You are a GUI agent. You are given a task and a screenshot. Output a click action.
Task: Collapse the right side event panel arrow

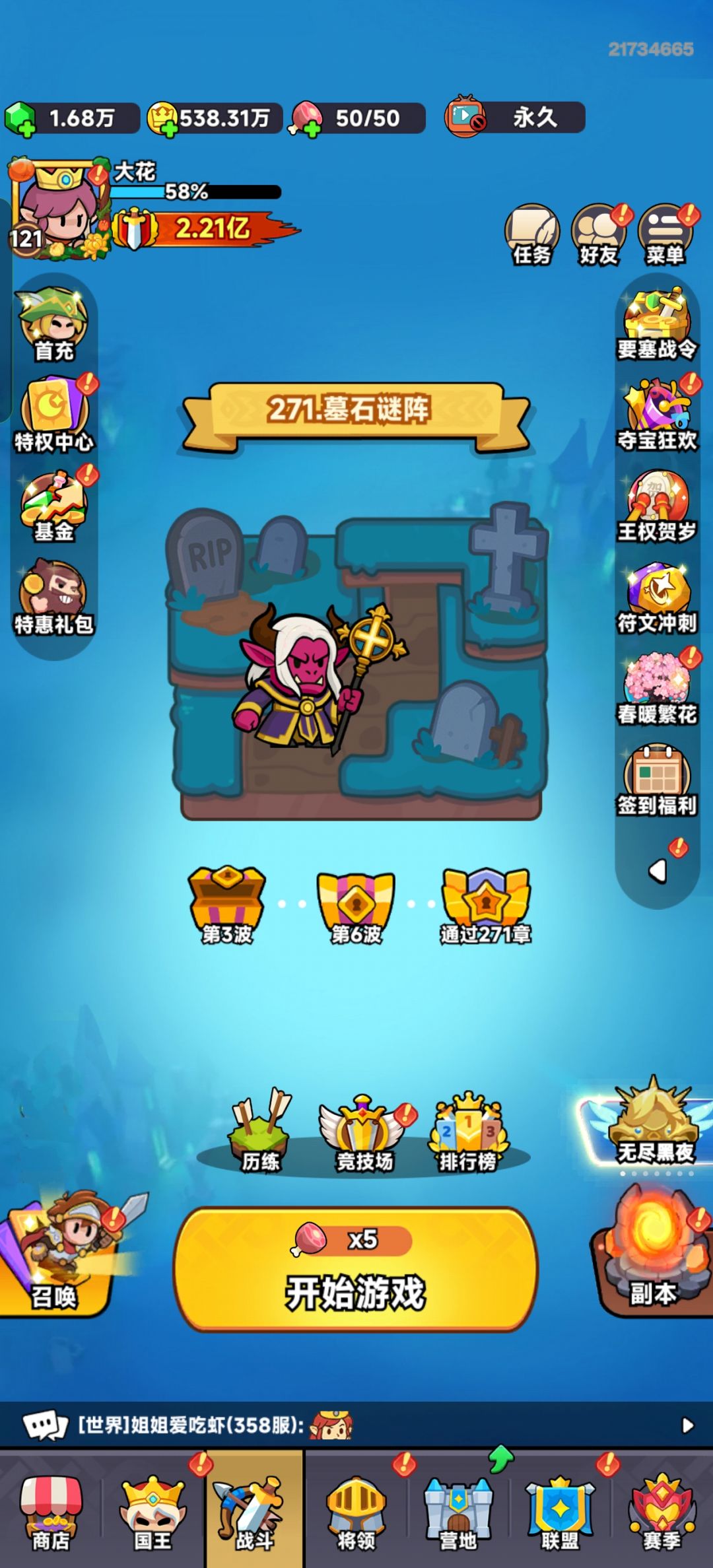click(658, 871)
